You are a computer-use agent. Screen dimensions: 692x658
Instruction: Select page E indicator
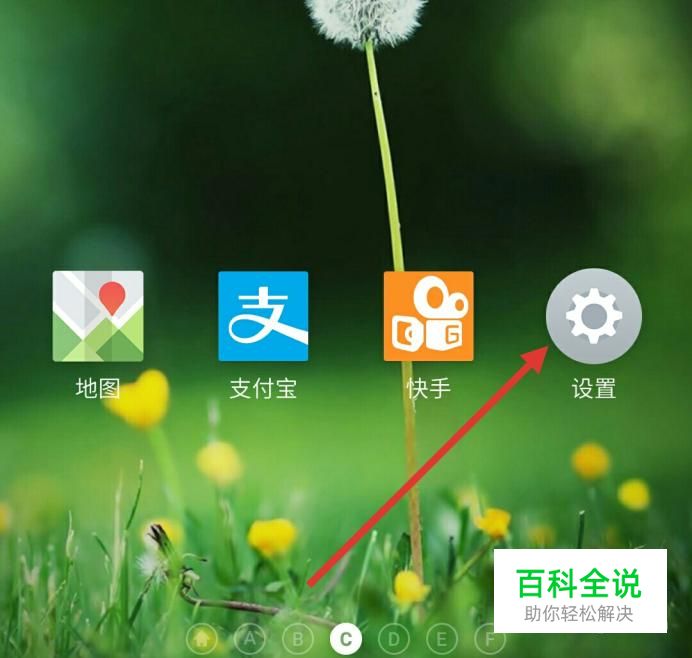tap(441, 638)
